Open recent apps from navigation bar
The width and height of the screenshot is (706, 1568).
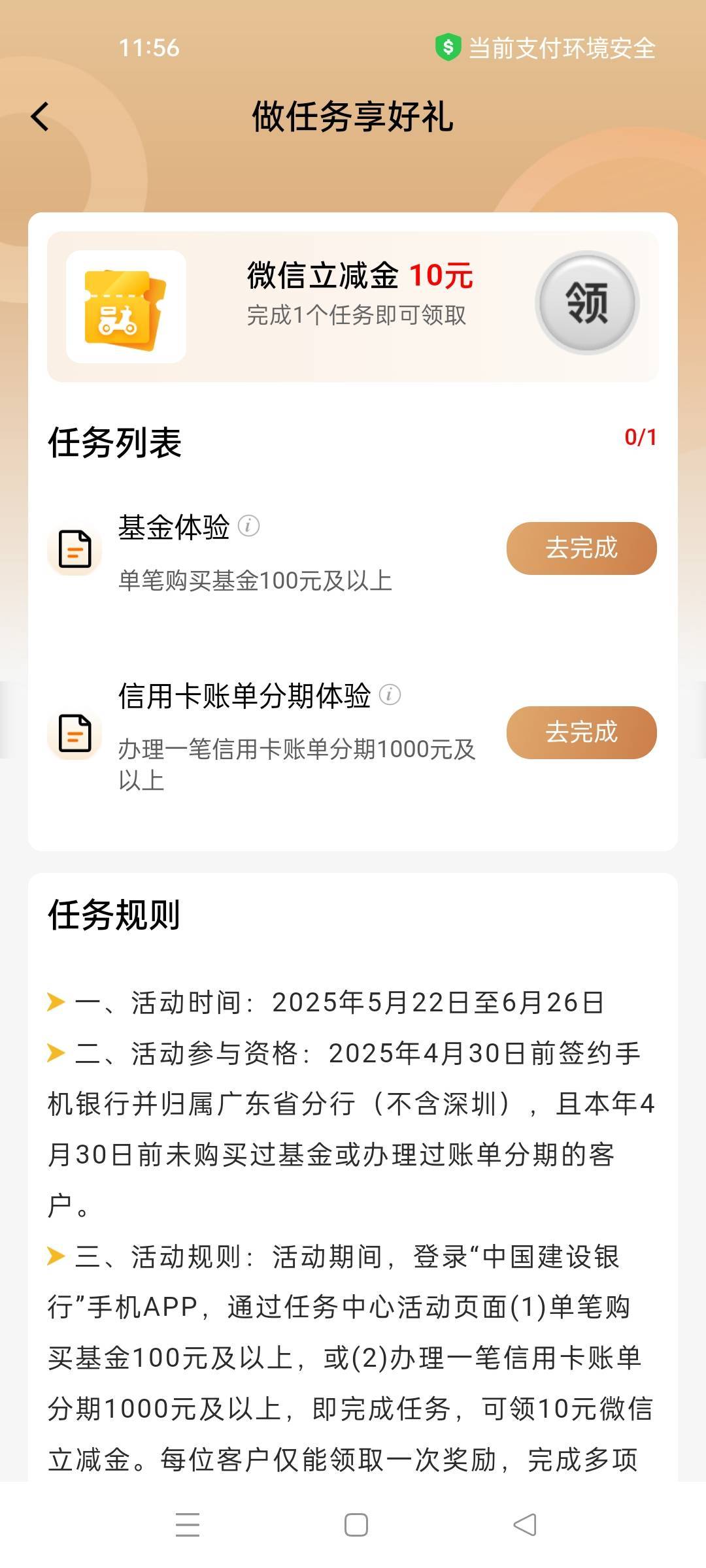click(188, 1525)
